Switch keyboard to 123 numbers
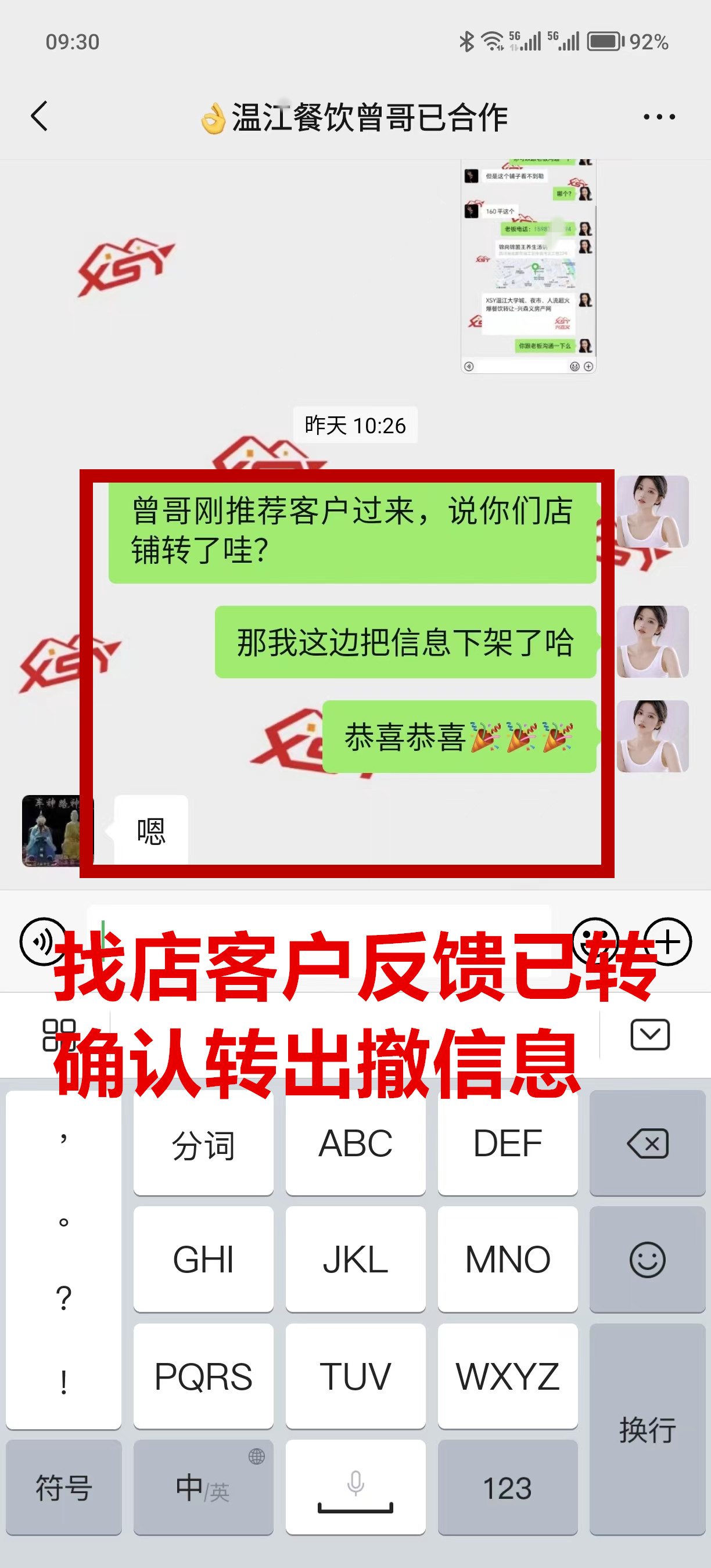The image size is (711, 1568). (507, 1488)
